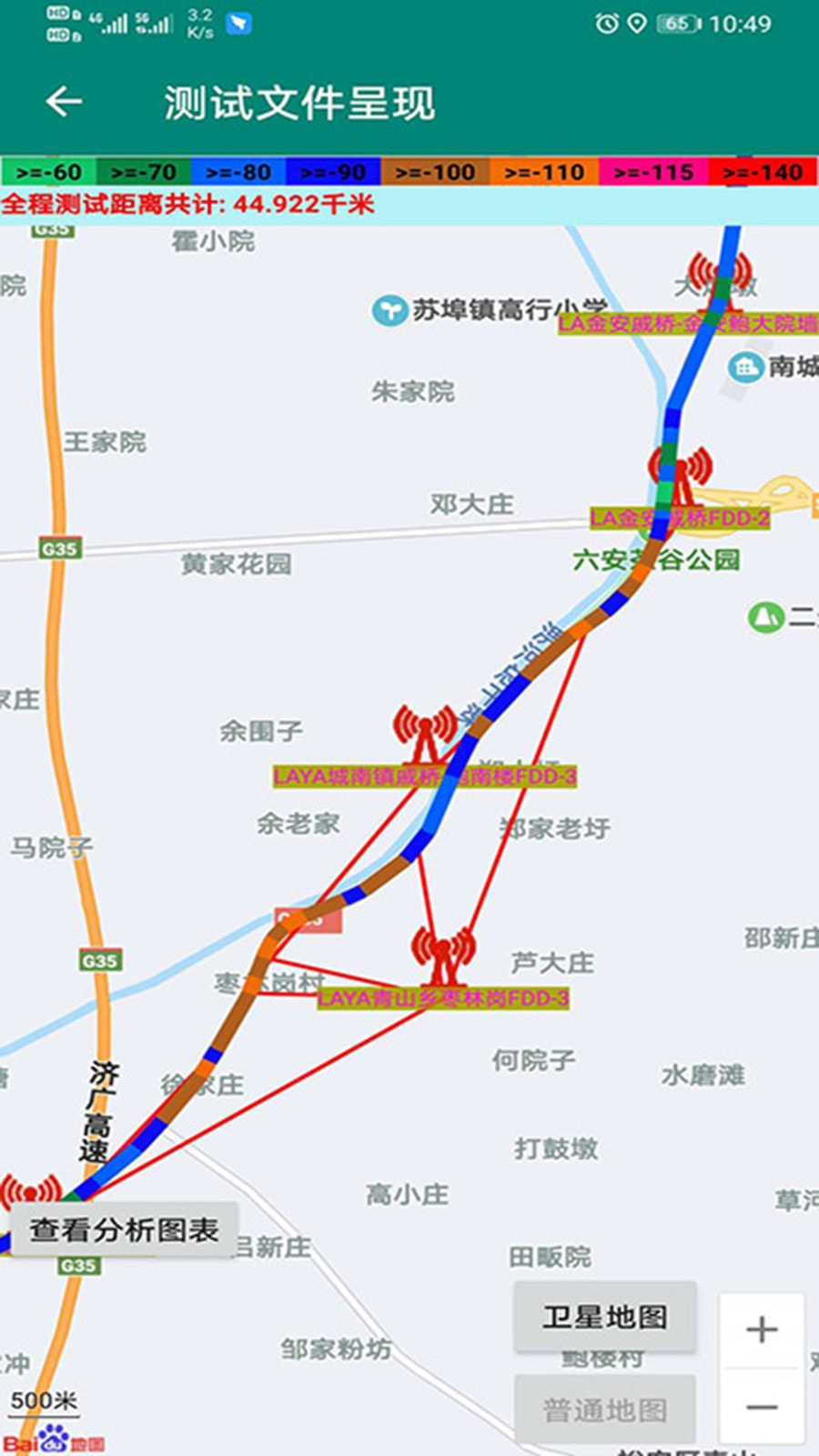Tap the LAYA青山乡枣林岗FDD-3 tower marker
This screenshot has height=1456, width=819.
[443, 957]
